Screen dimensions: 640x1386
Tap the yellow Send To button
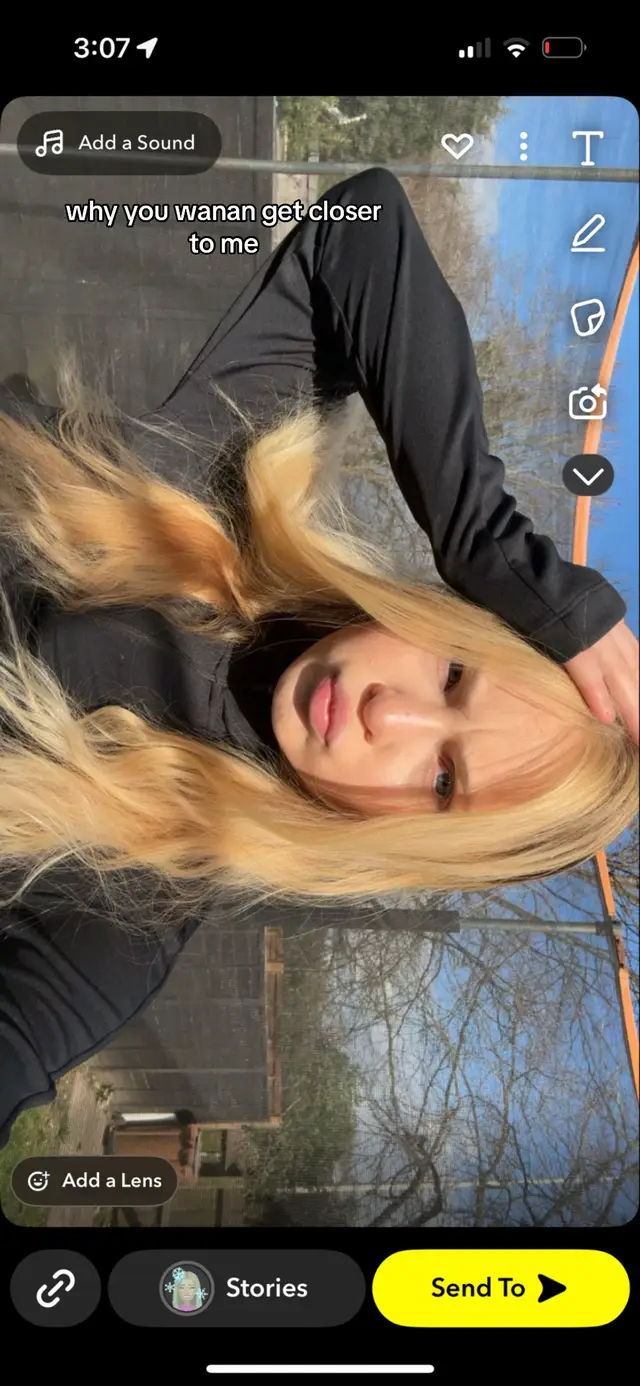[500, 1288]
